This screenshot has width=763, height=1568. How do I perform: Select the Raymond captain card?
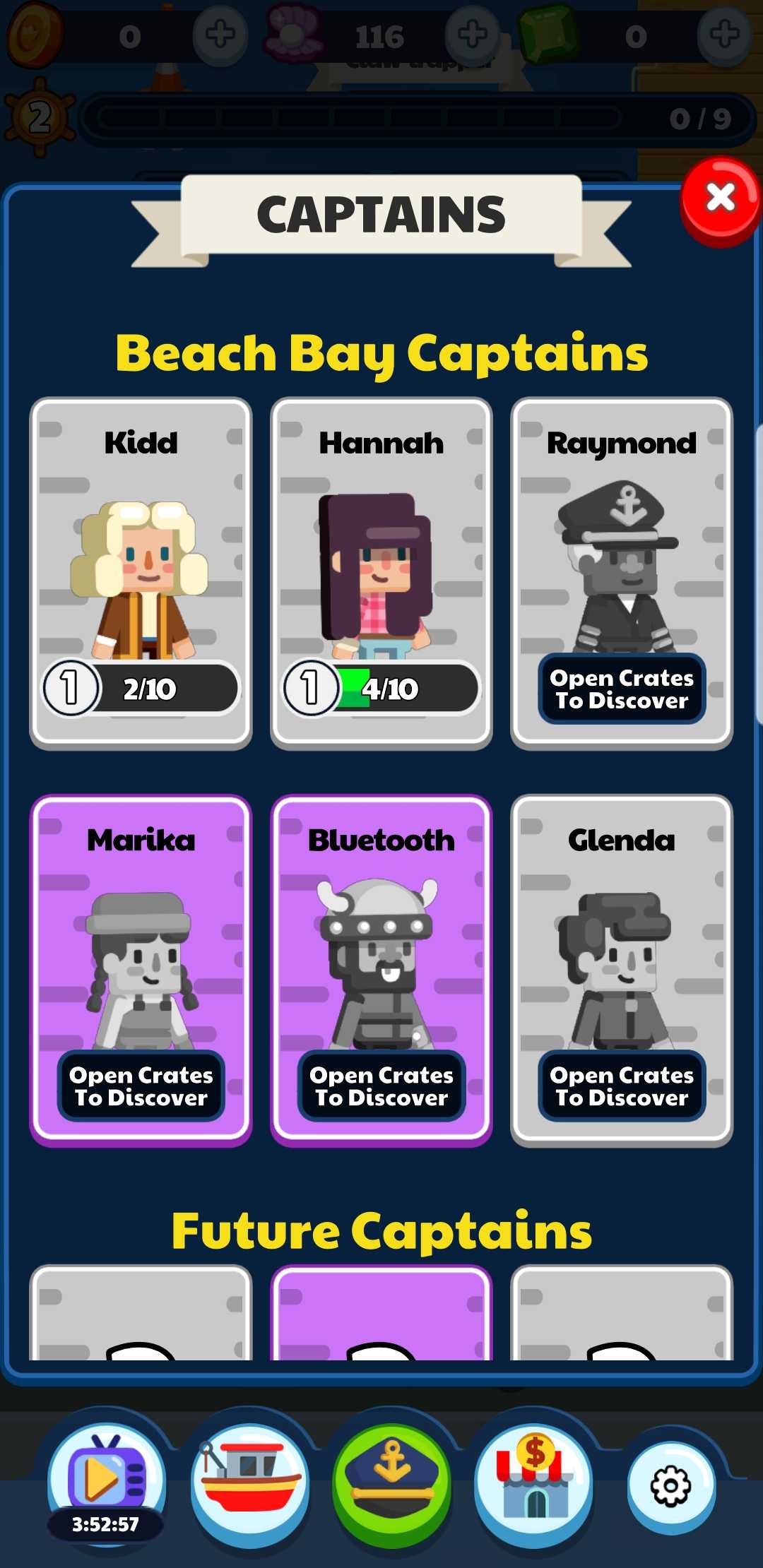(x=622, y=573)
